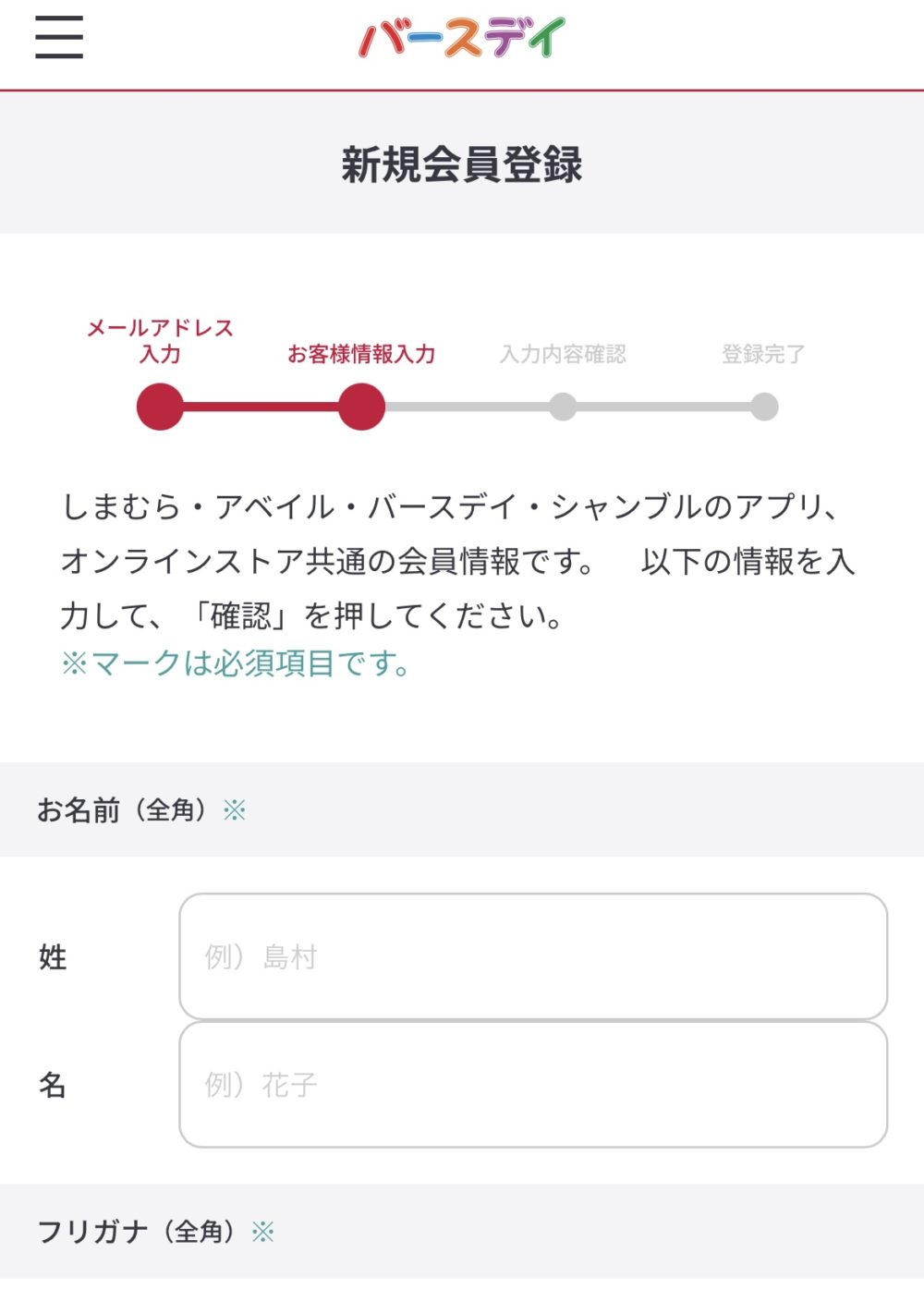Viewport: 924px width, 1289px height.
Task: Click the バースデイ logo
Action: (x=461, y=39)
